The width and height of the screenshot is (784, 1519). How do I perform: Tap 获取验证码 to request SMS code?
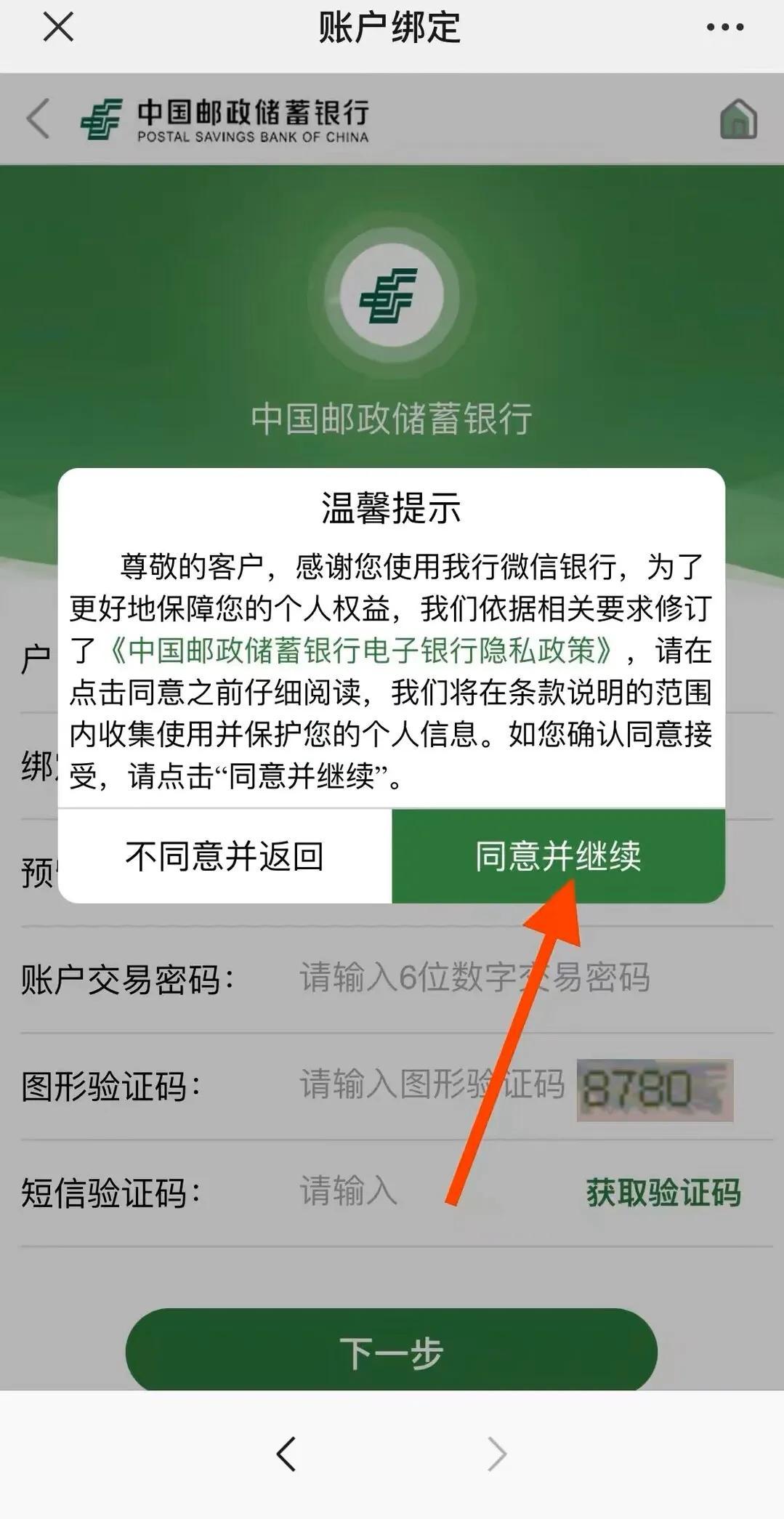tap(663, 1193)
